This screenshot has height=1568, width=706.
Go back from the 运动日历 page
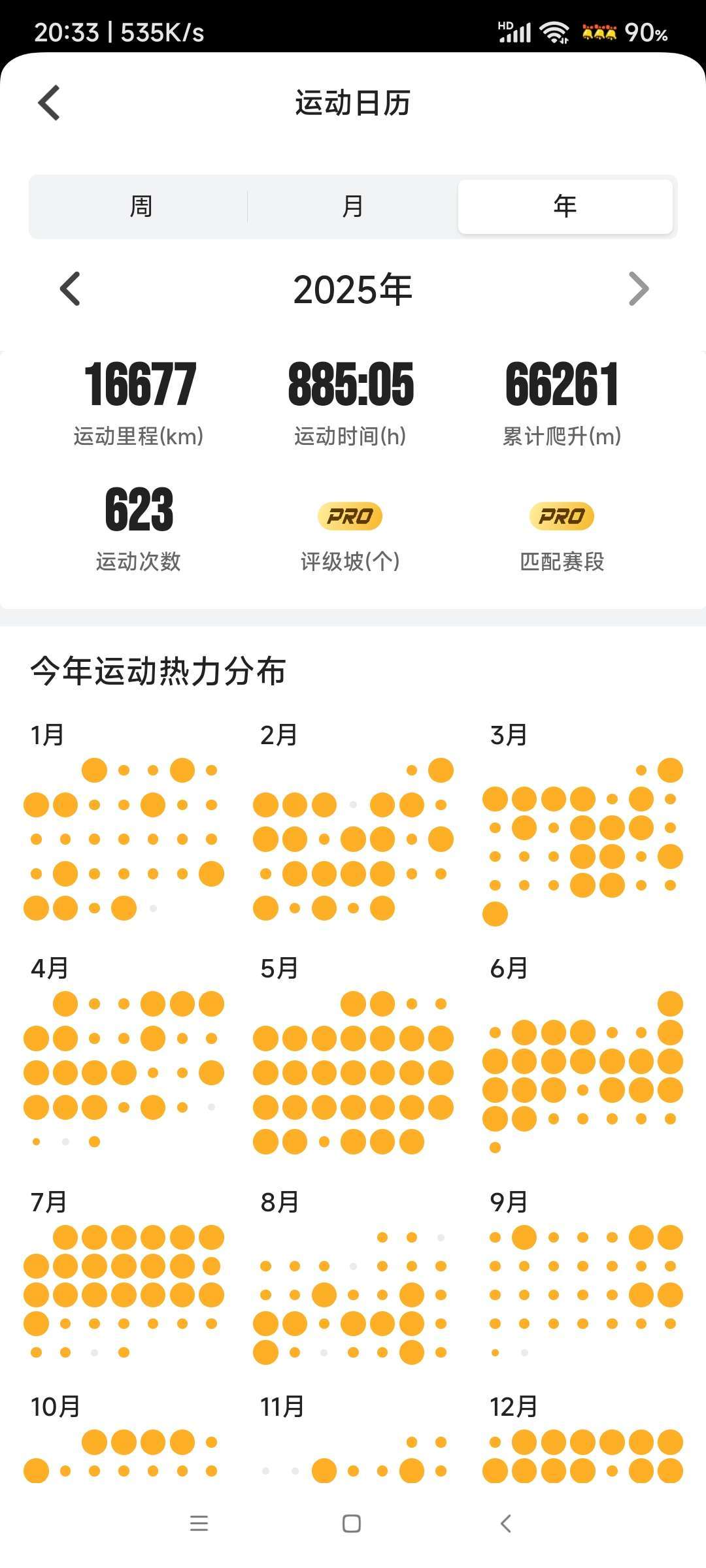[49, 103]
